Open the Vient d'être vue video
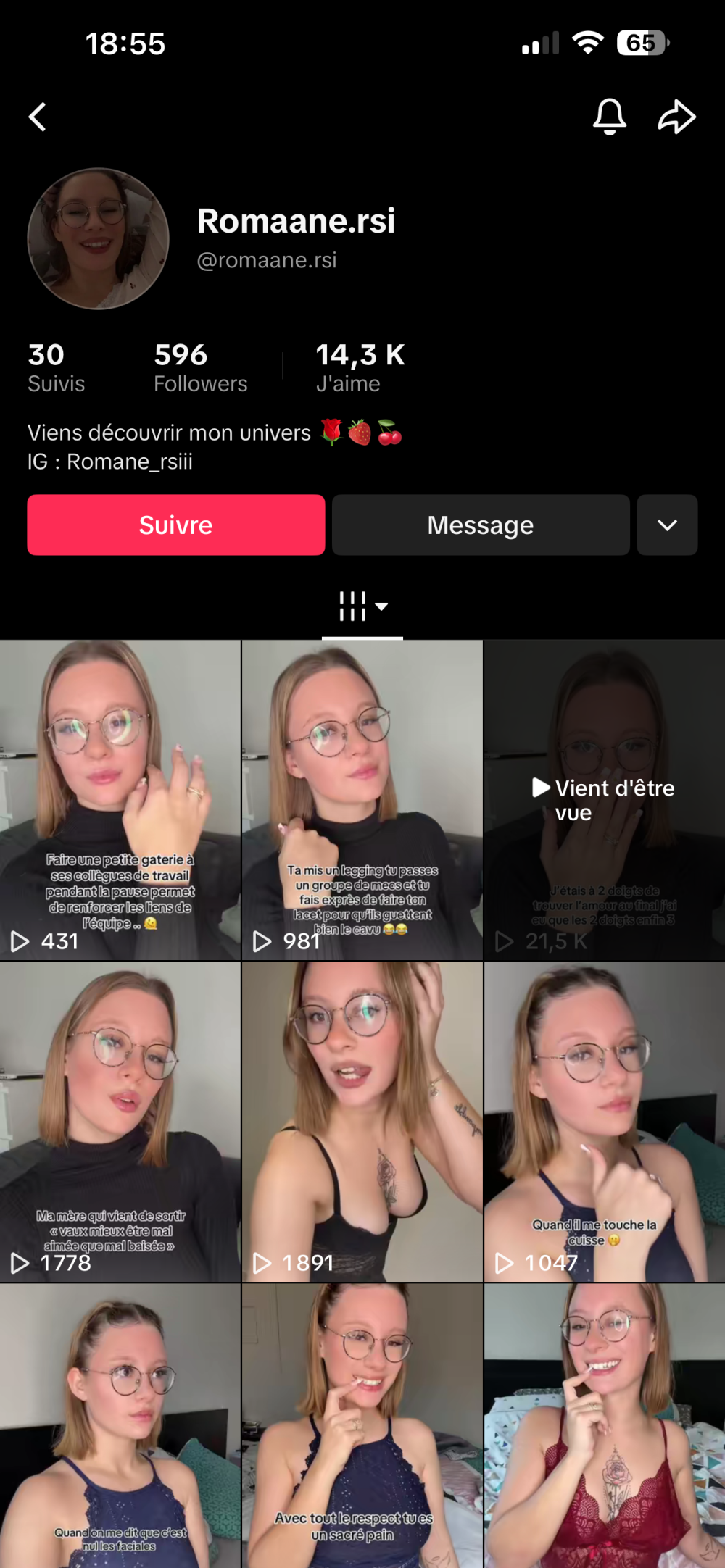The width and height of the screenshot is (725, 1568). 604,800
